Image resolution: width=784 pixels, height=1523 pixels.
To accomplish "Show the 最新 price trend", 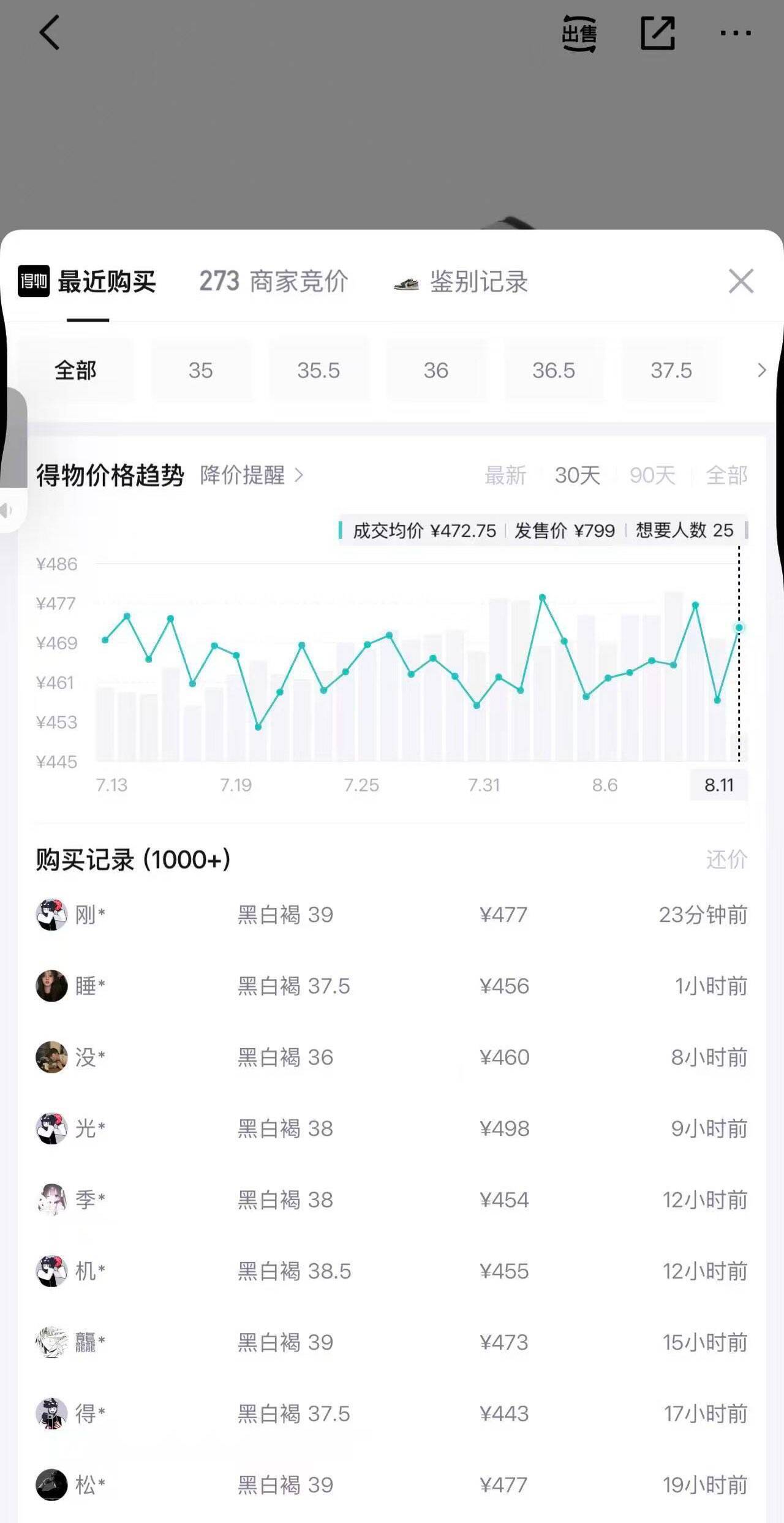I will 505,475.
